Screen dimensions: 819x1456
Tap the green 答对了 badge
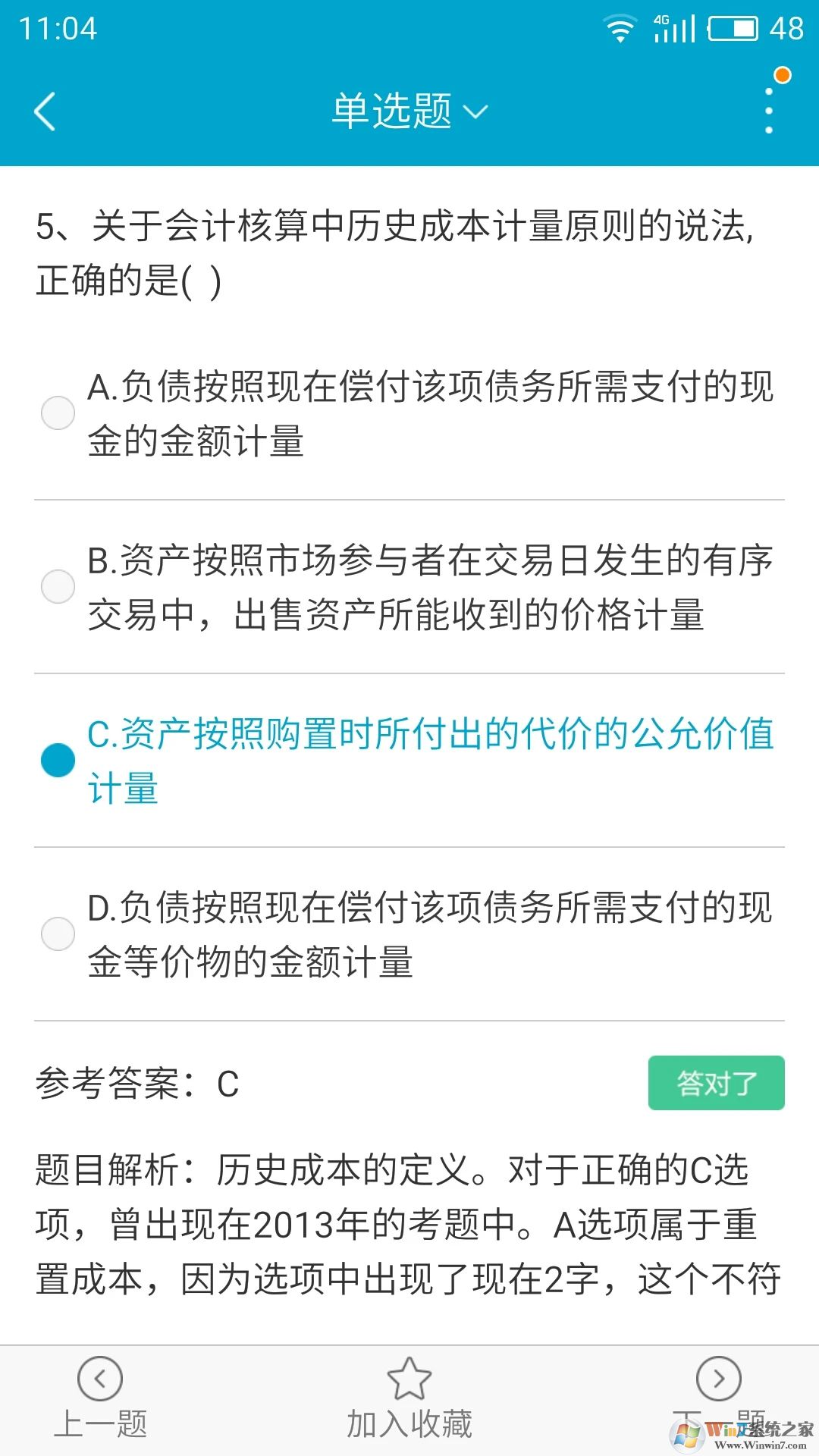[x=716, y=1084]
